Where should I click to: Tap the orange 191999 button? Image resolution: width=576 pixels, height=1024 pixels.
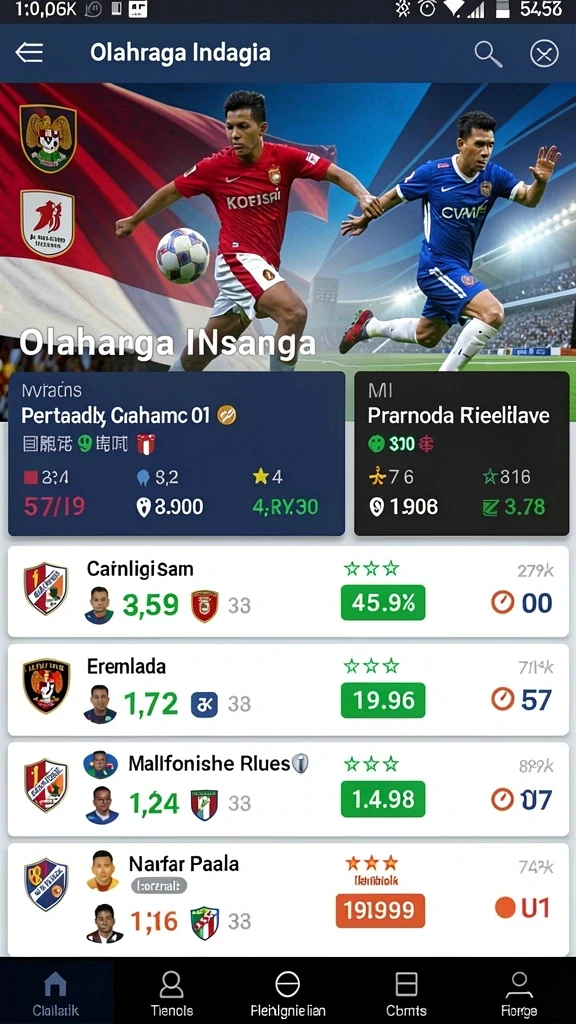coord(380,910)
